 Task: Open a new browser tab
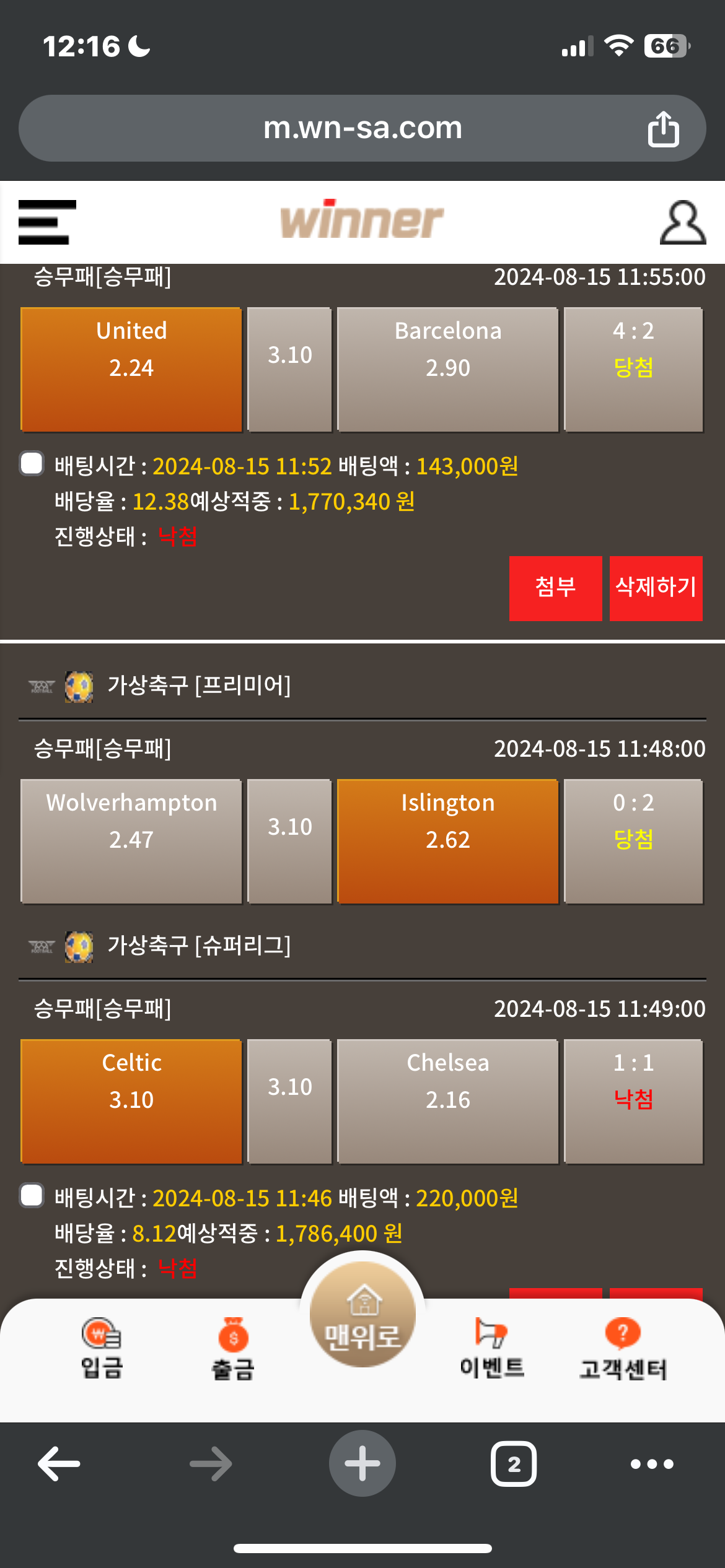coord(362,1464)
